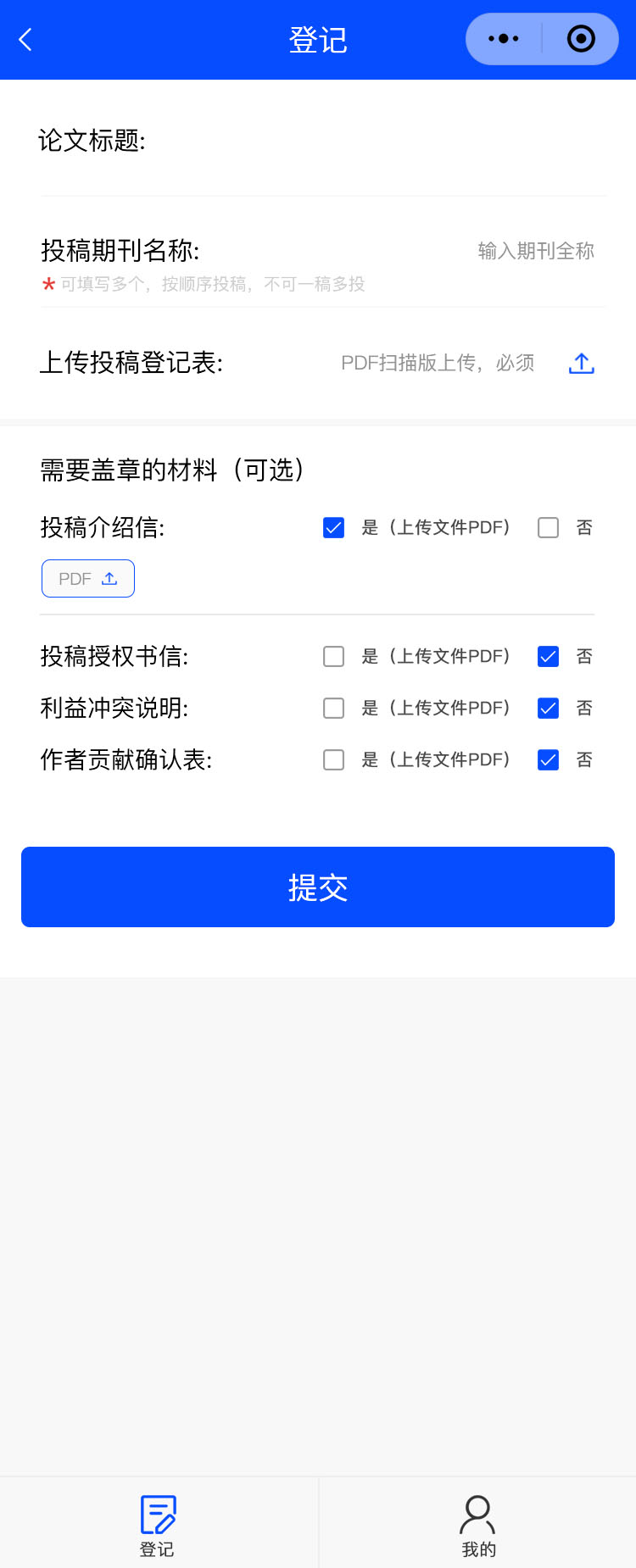Go back using the top-left arrow
The height and width of the screenshot is (1568, 636).
pos(25,40)
